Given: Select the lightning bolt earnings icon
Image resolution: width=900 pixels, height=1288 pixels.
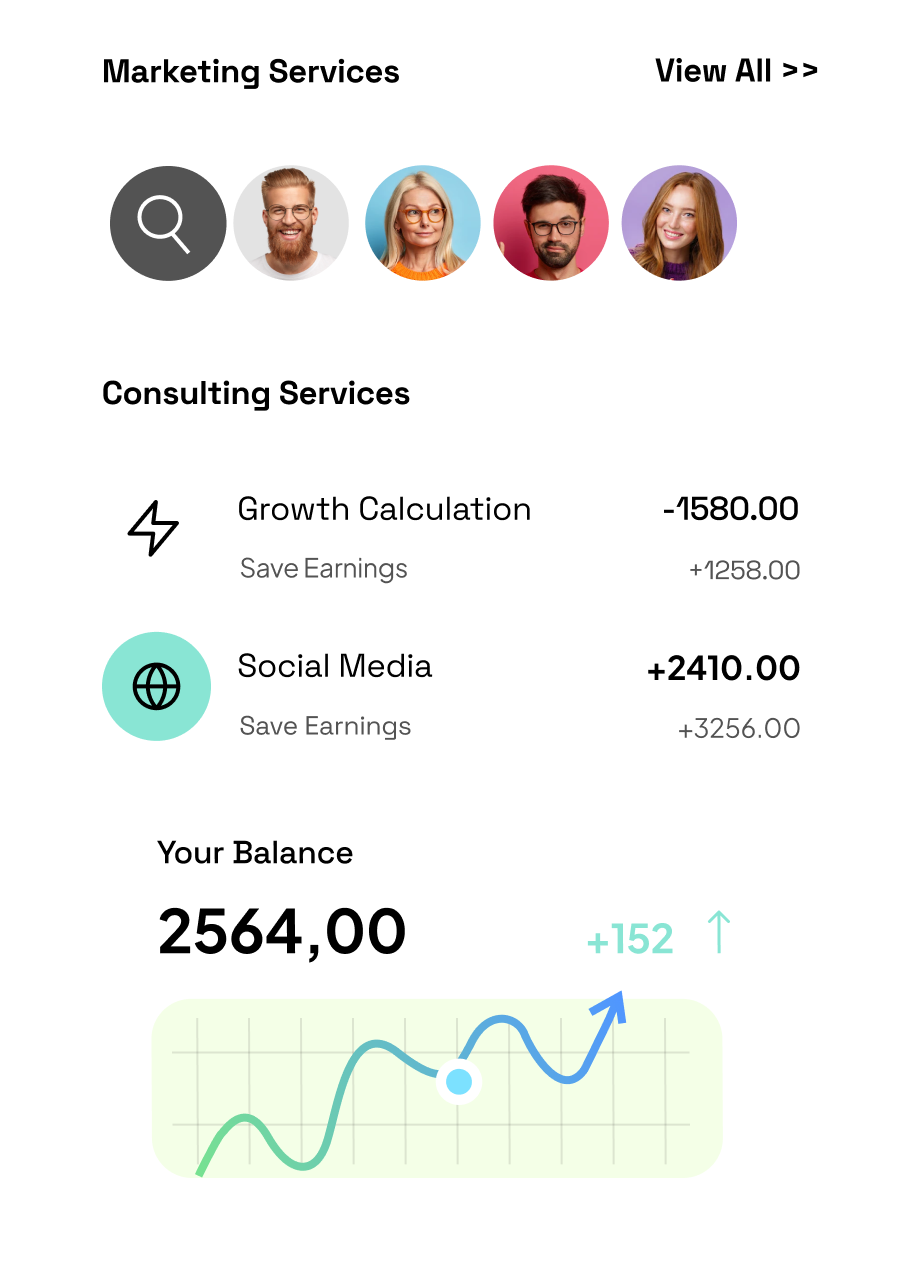Looking at the screenshot, I should pos(156,529).
